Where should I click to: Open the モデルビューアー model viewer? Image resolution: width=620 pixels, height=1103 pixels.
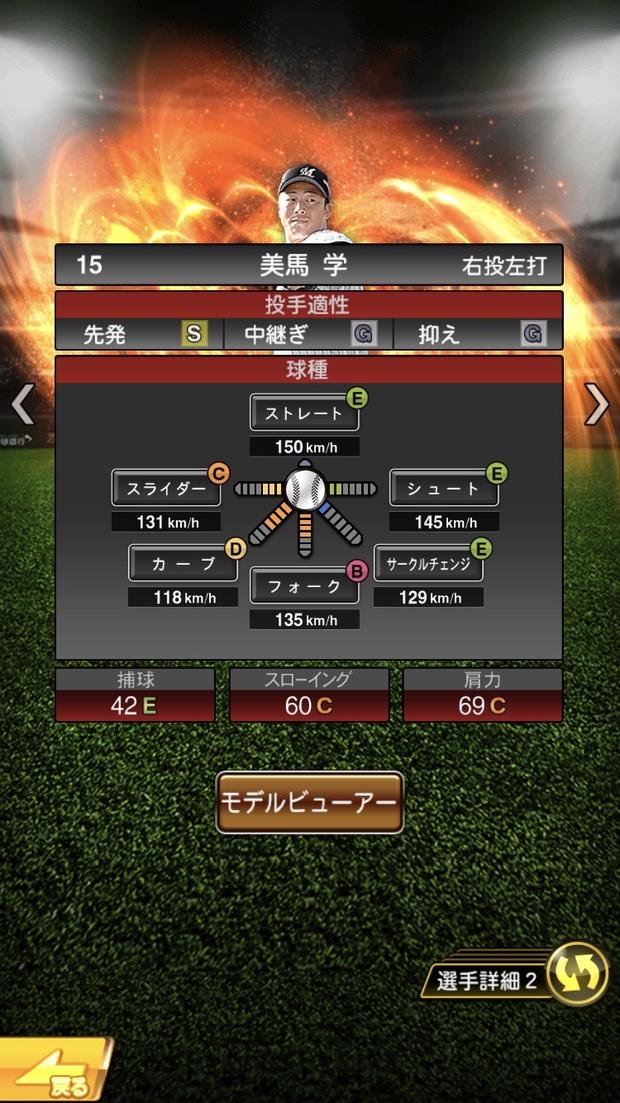(x=310, y=802)
